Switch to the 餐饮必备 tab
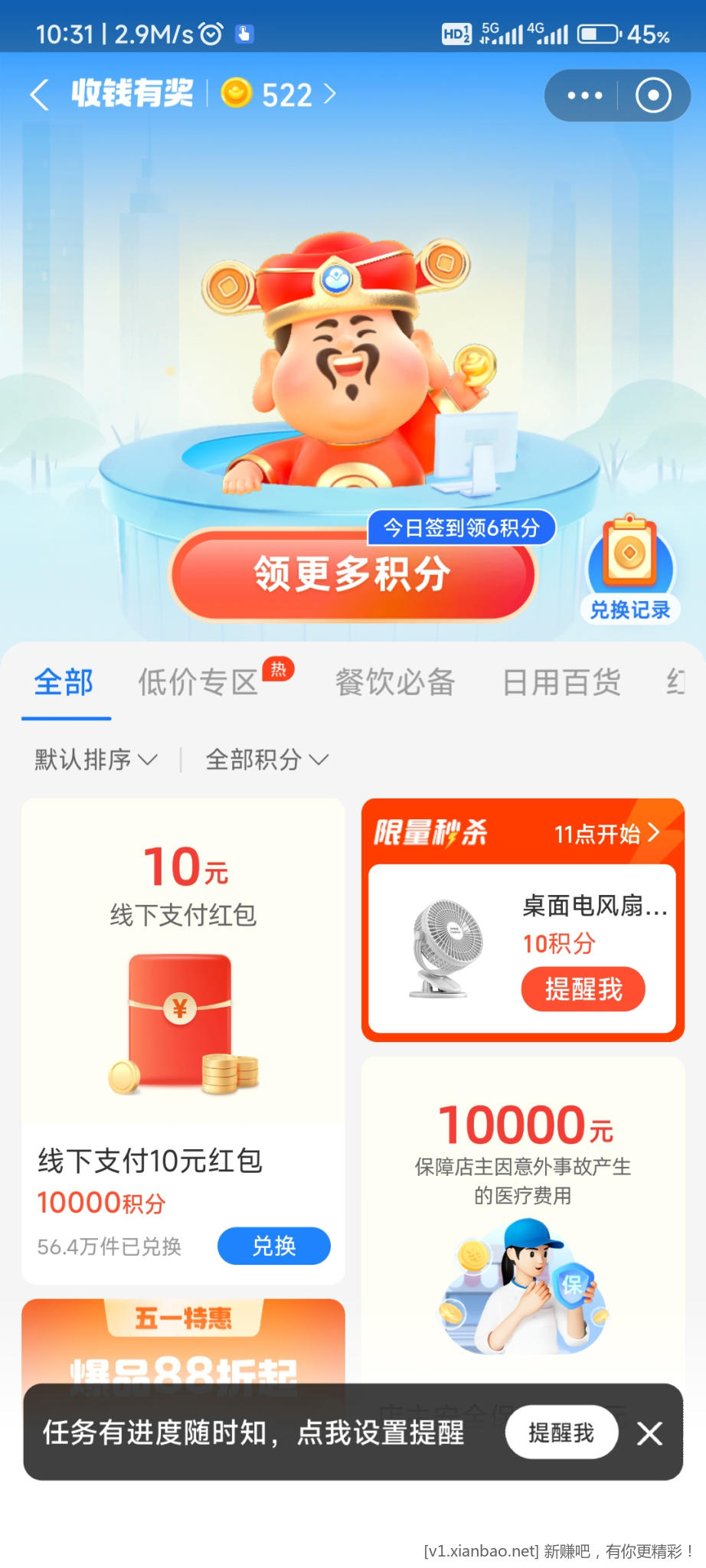Screen dimensions: 706x1568 [x=395, y=682]
